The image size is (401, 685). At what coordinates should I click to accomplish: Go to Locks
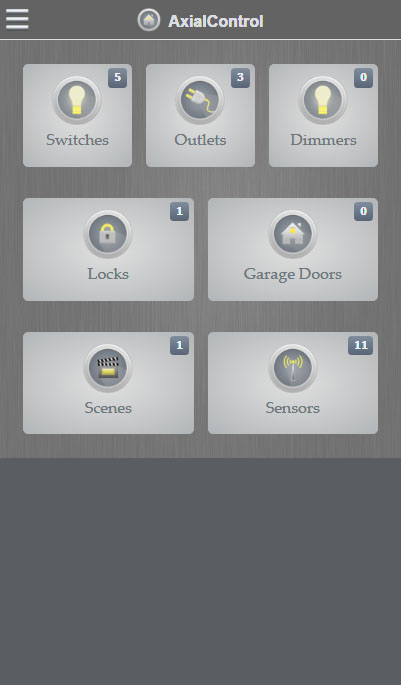pyautogui.click(x=108, y=249)
